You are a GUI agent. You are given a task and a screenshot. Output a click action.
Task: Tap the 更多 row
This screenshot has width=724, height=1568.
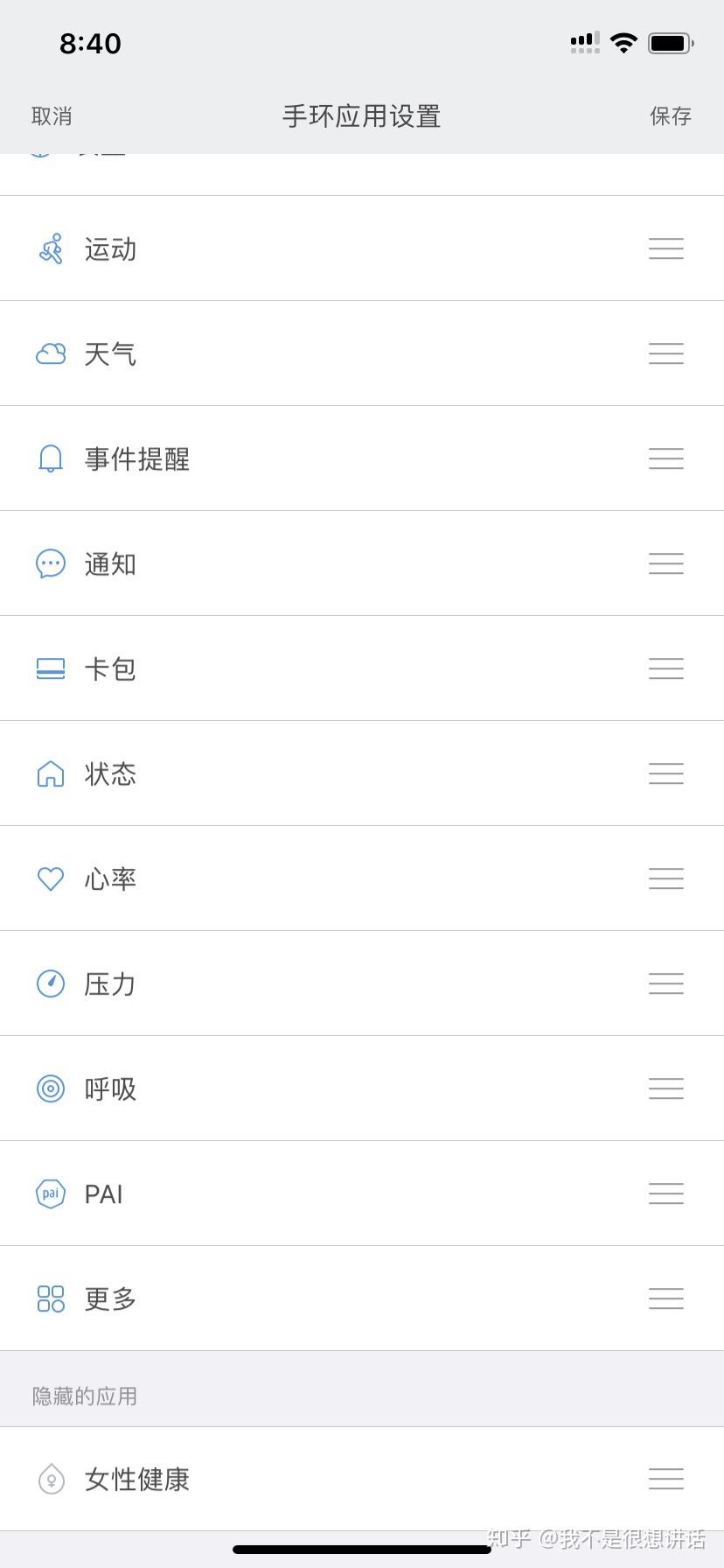(362, 1298)
